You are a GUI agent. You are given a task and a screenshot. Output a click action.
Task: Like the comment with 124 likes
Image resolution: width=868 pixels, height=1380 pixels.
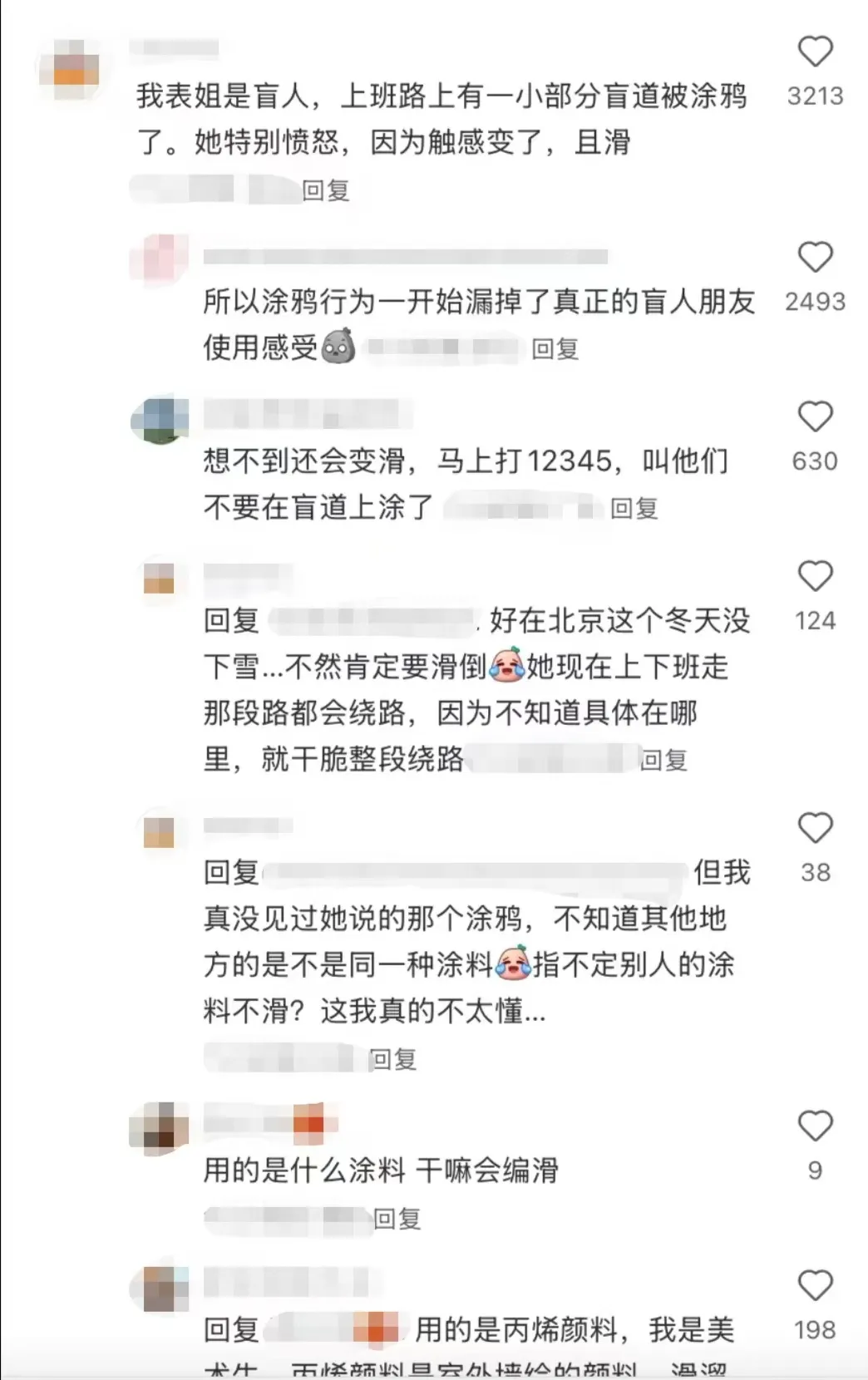tap(815, 576)
